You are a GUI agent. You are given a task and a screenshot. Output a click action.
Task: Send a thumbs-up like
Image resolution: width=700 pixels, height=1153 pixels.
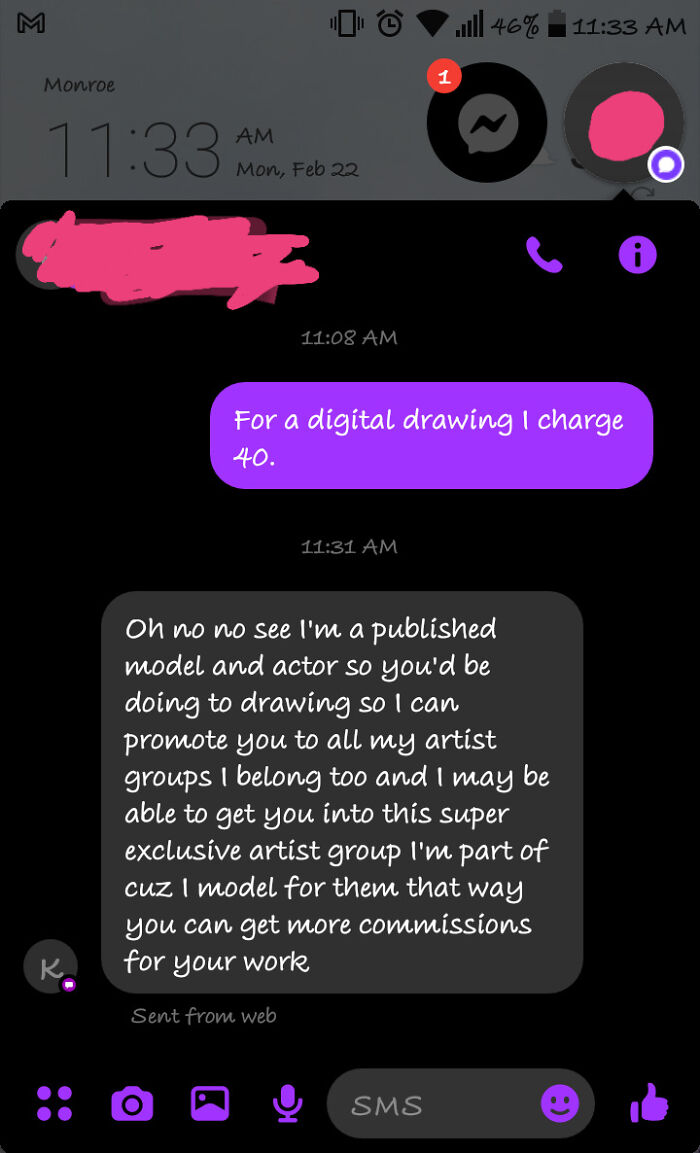click(650, 1102)
